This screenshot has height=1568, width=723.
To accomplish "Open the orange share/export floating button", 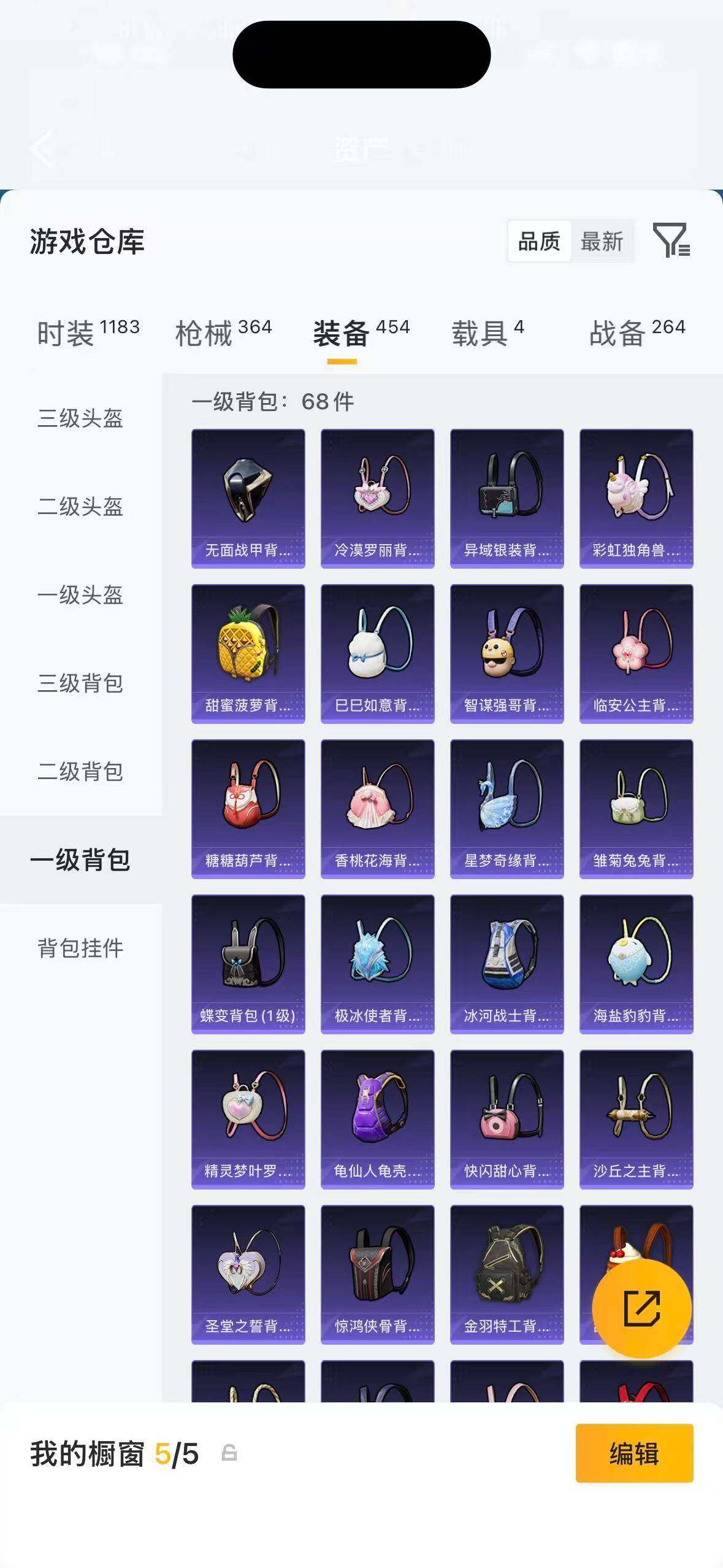I will click(641, 1309).
